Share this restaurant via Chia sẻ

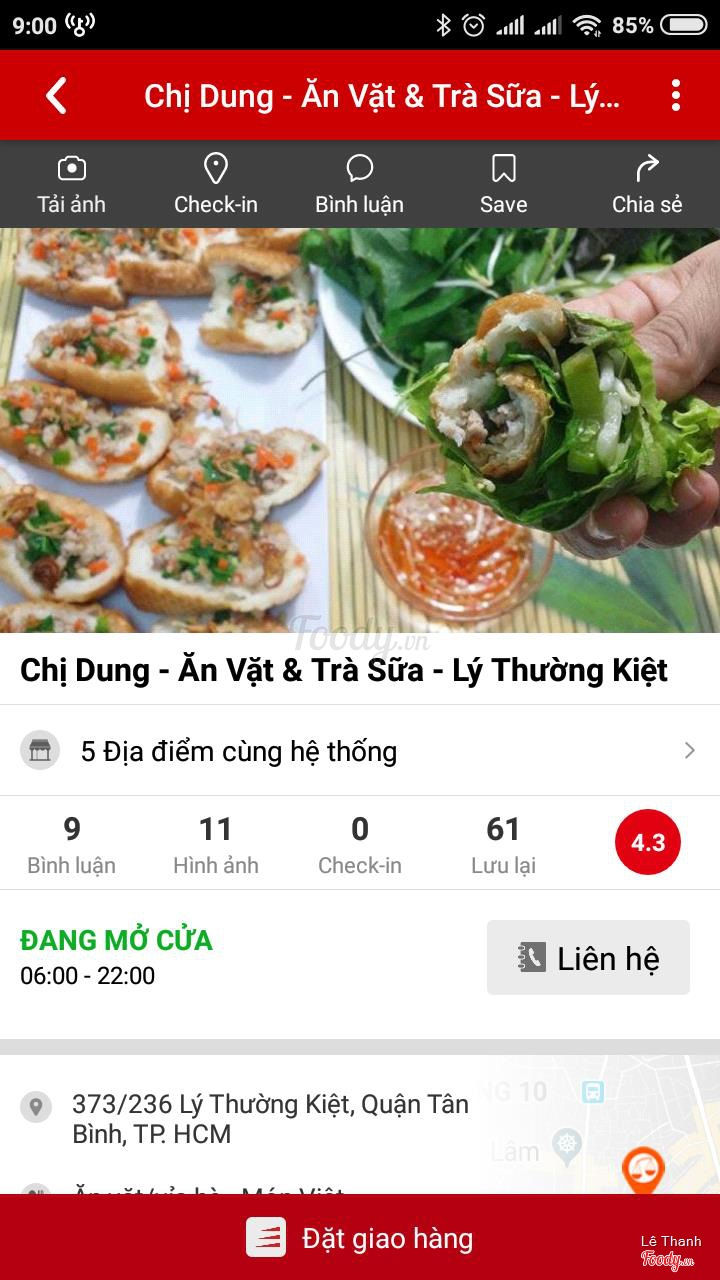point(647,185)
